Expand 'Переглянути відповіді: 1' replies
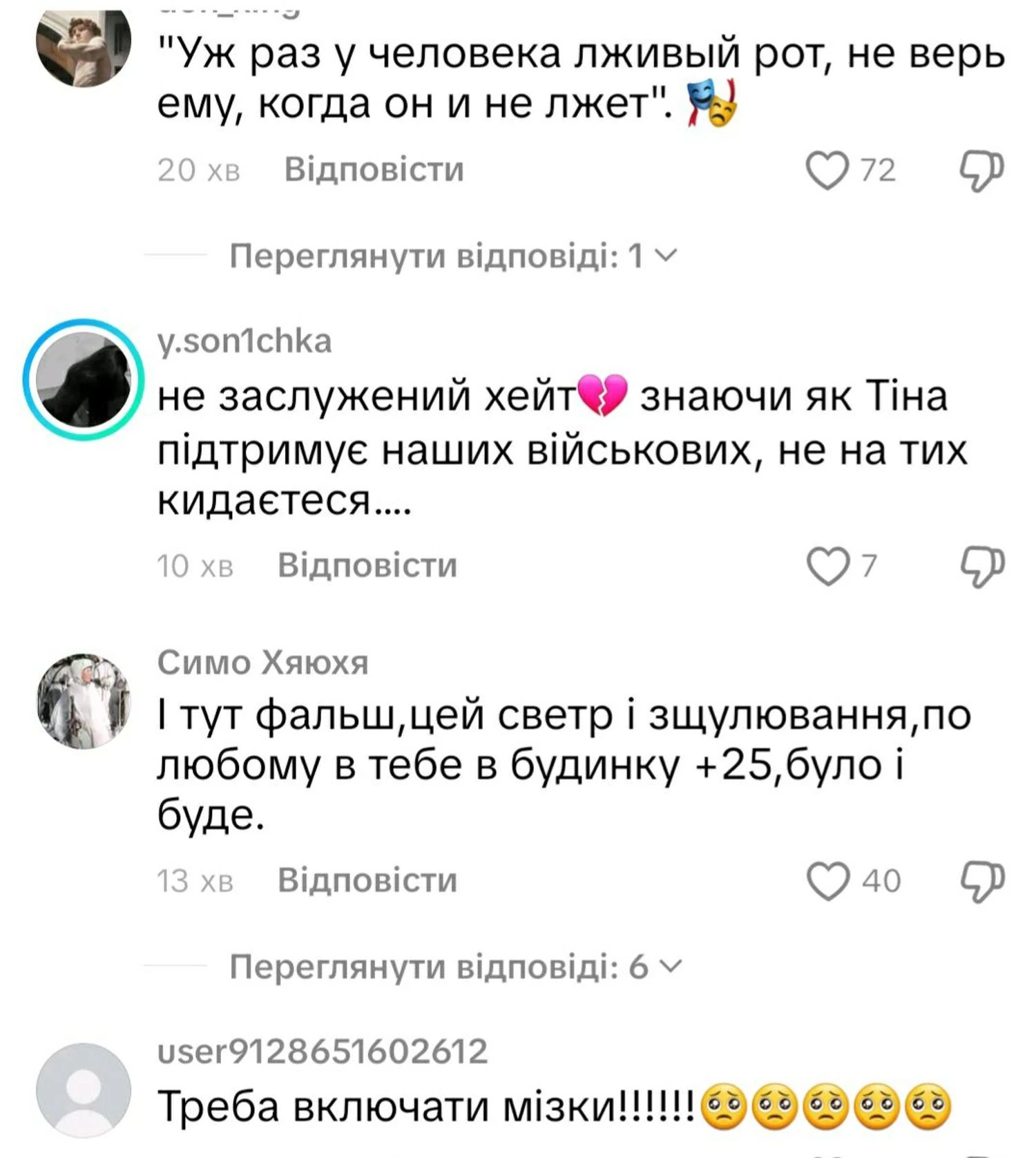 pos(453,256)
